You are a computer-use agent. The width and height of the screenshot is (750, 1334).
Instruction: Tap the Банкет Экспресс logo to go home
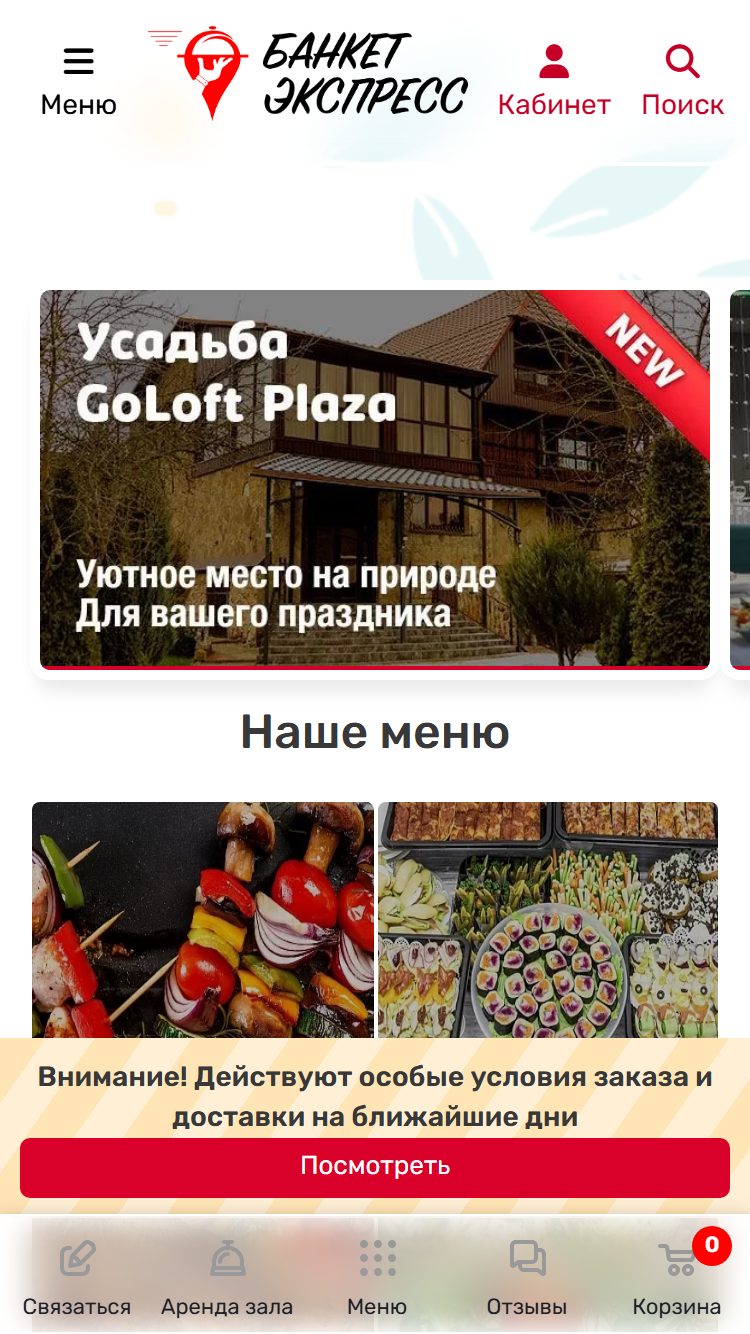[308, 73]
